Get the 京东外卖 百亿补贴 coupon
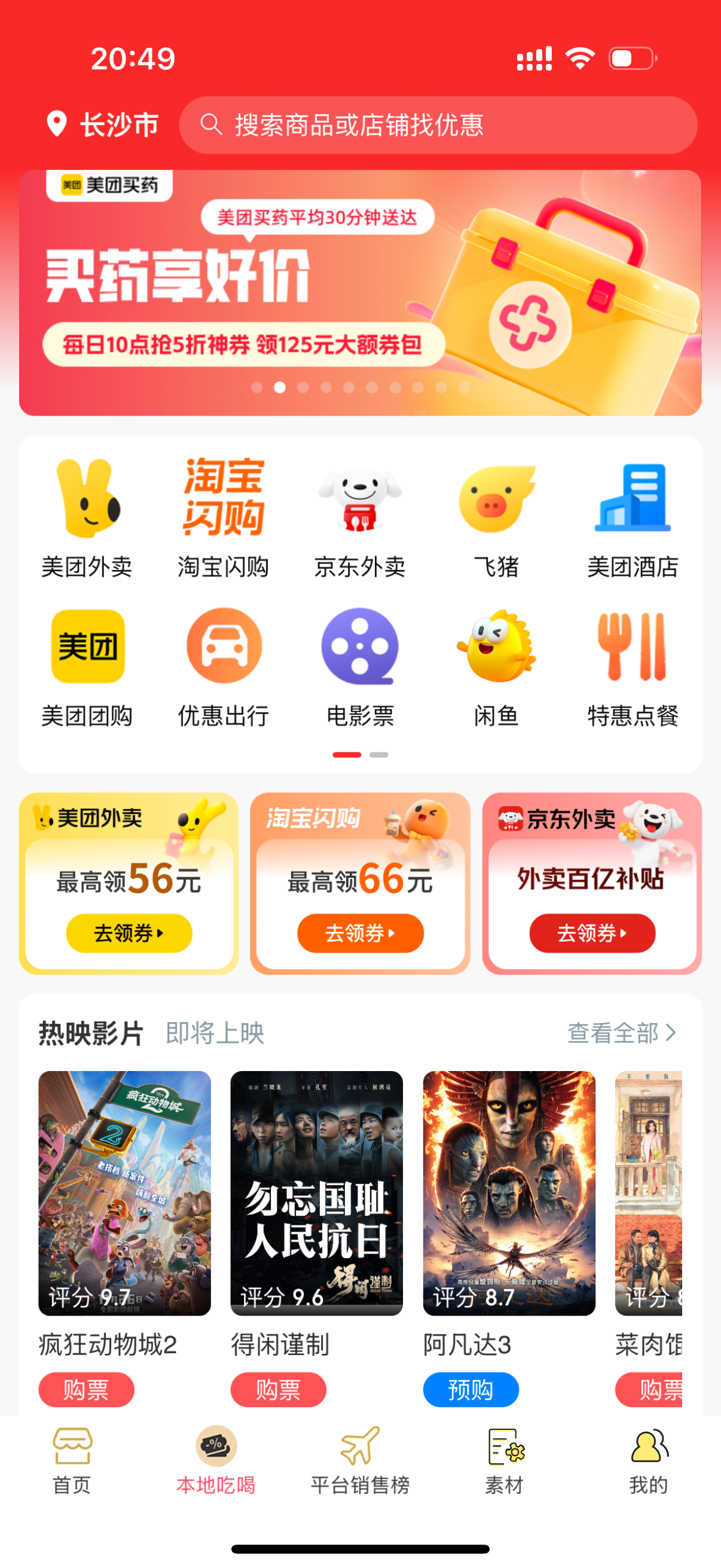Image resolution: width=721 pixels, height=1568 pixels. coord(592,932)
